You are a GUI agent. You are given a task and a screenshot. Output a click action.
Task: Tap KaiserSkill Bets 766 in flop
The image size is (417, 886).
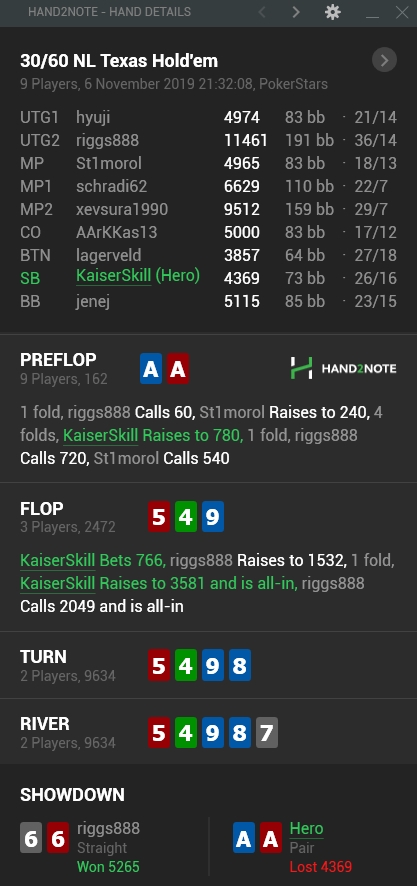pyautogui.click(x=93, y=561)
